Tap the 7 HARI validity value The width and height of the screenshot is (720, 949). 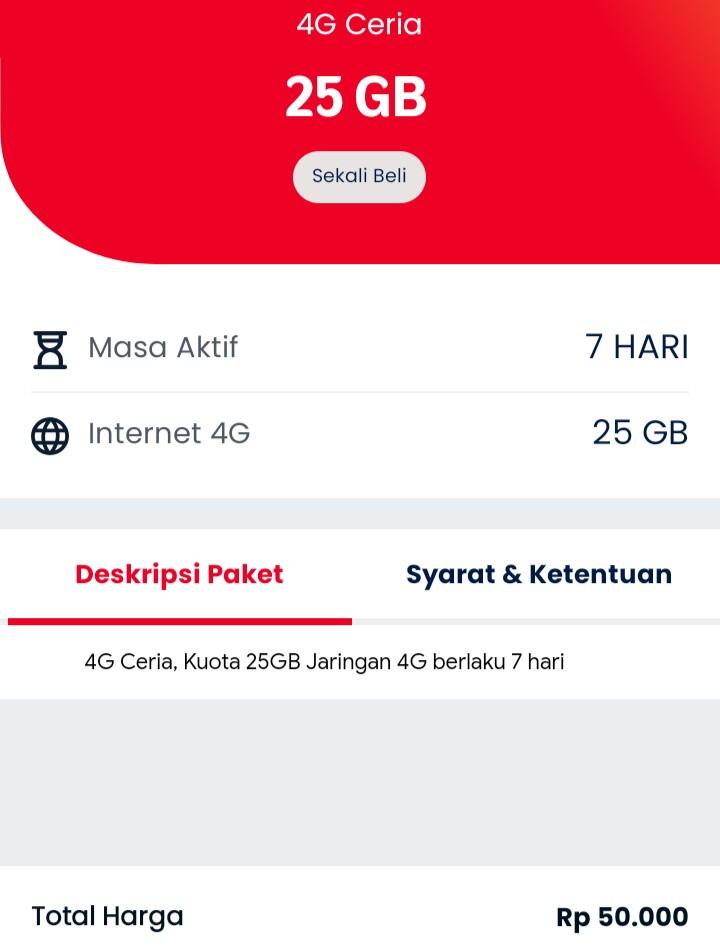point(637,347)
